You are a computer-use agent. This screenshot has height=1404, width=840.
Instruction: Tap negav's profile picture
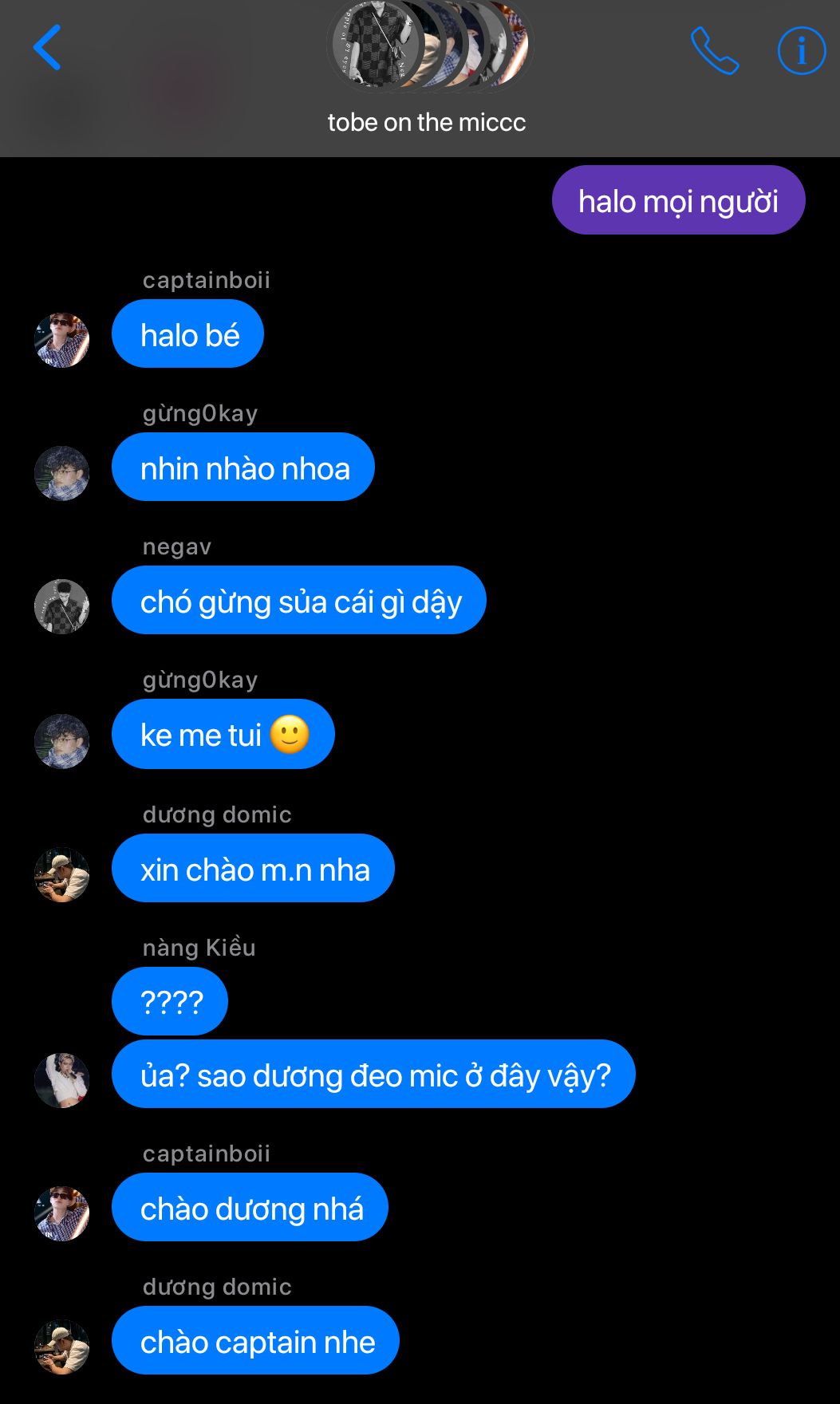[x=61, y=606]
